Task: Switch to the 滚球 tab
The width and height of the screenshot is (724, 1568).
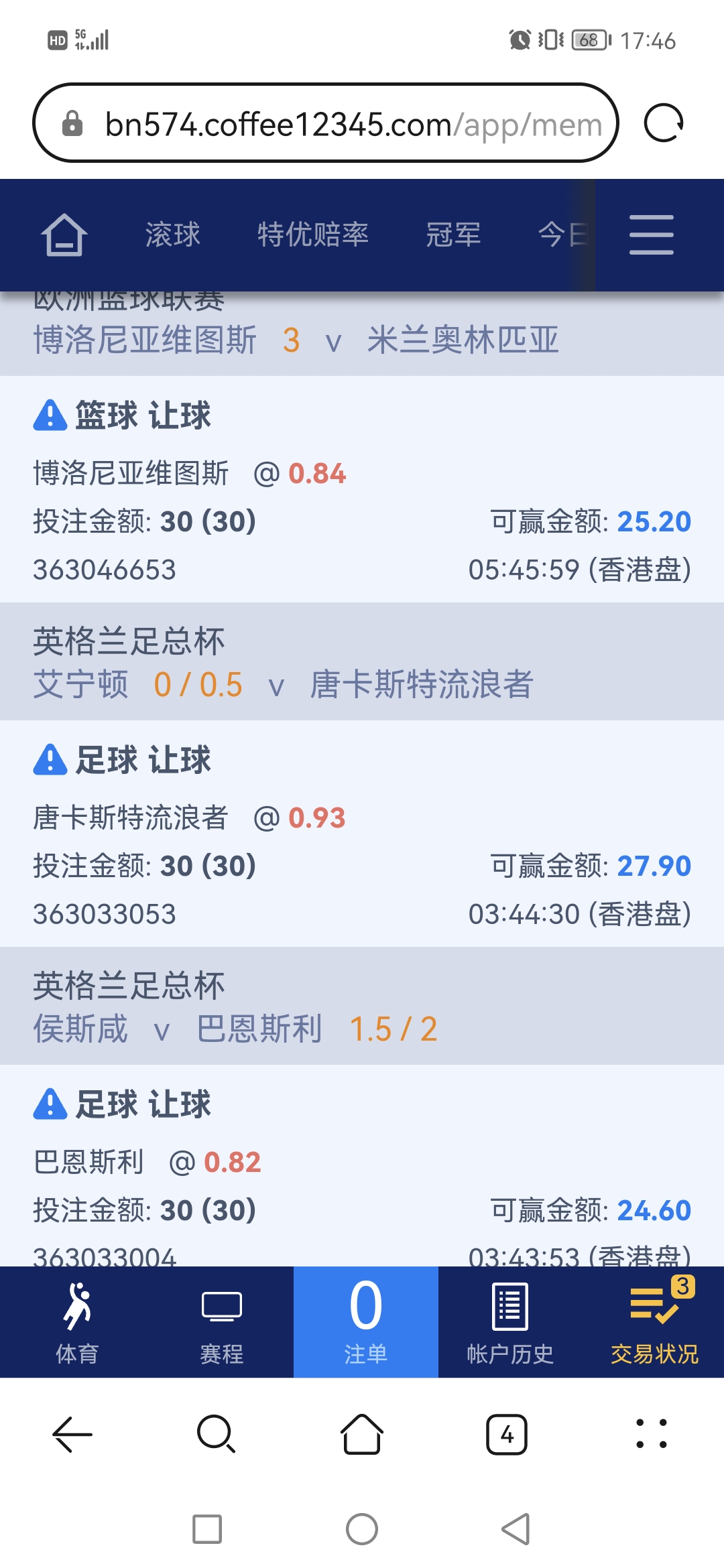Action: point(173,235)
